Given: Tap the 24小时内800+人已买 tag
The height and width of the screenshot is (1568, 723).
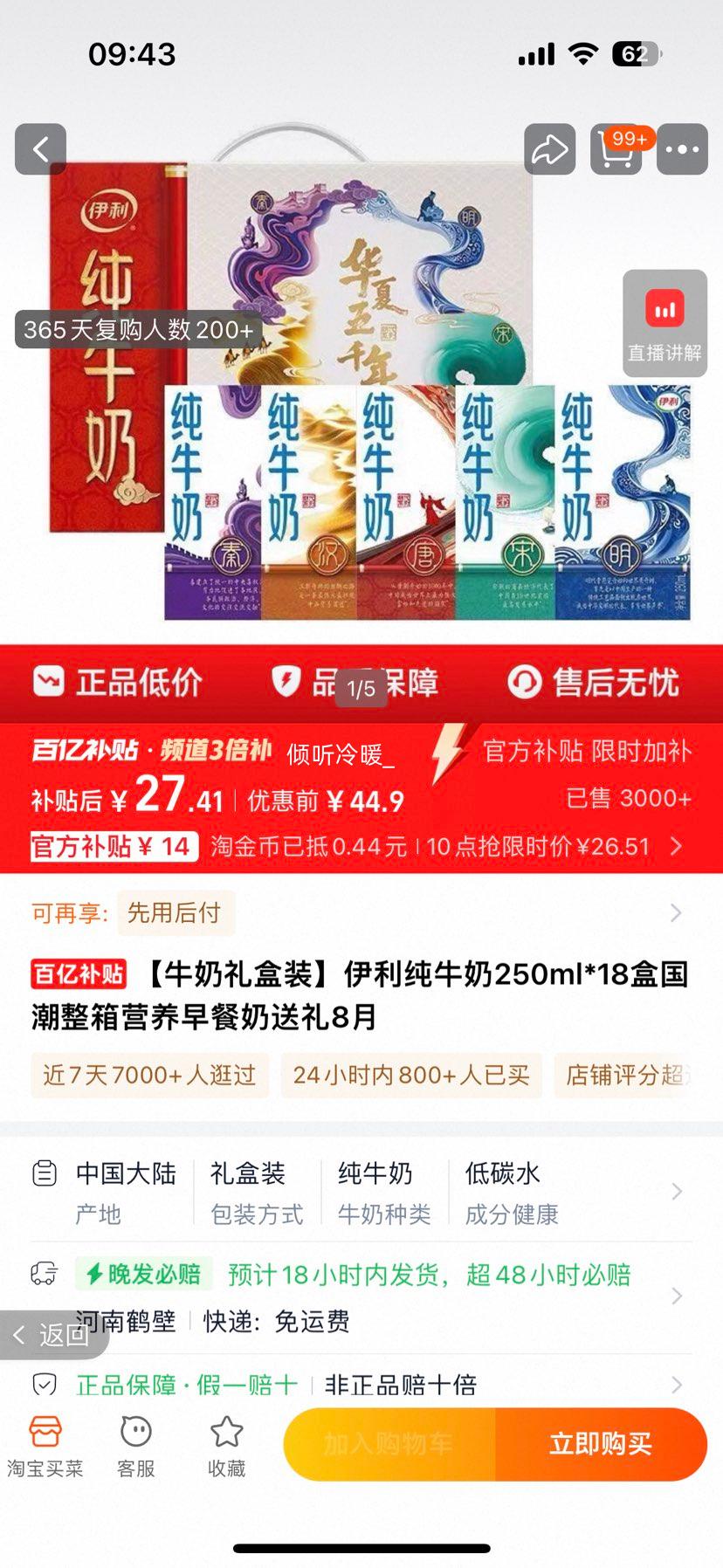Looking at the screenshot, I should [411, 1075].
